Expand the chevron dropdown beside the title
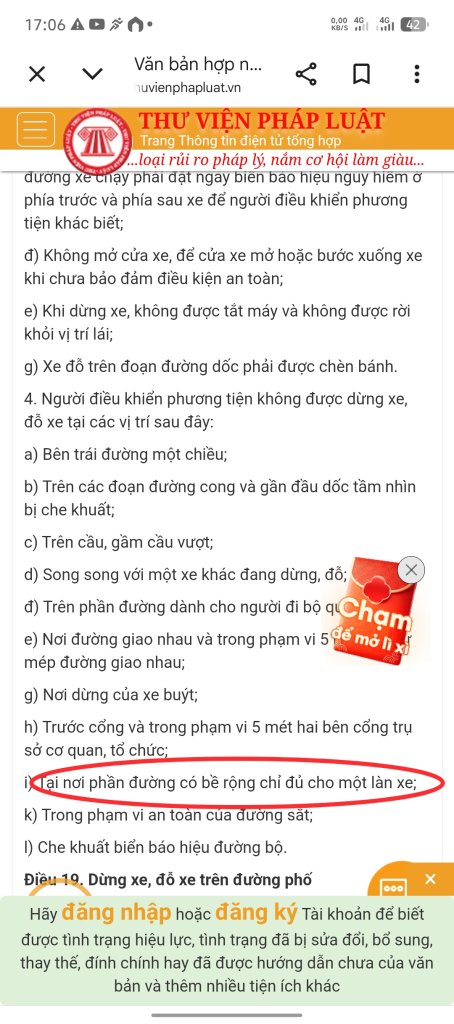 [93, 74]
